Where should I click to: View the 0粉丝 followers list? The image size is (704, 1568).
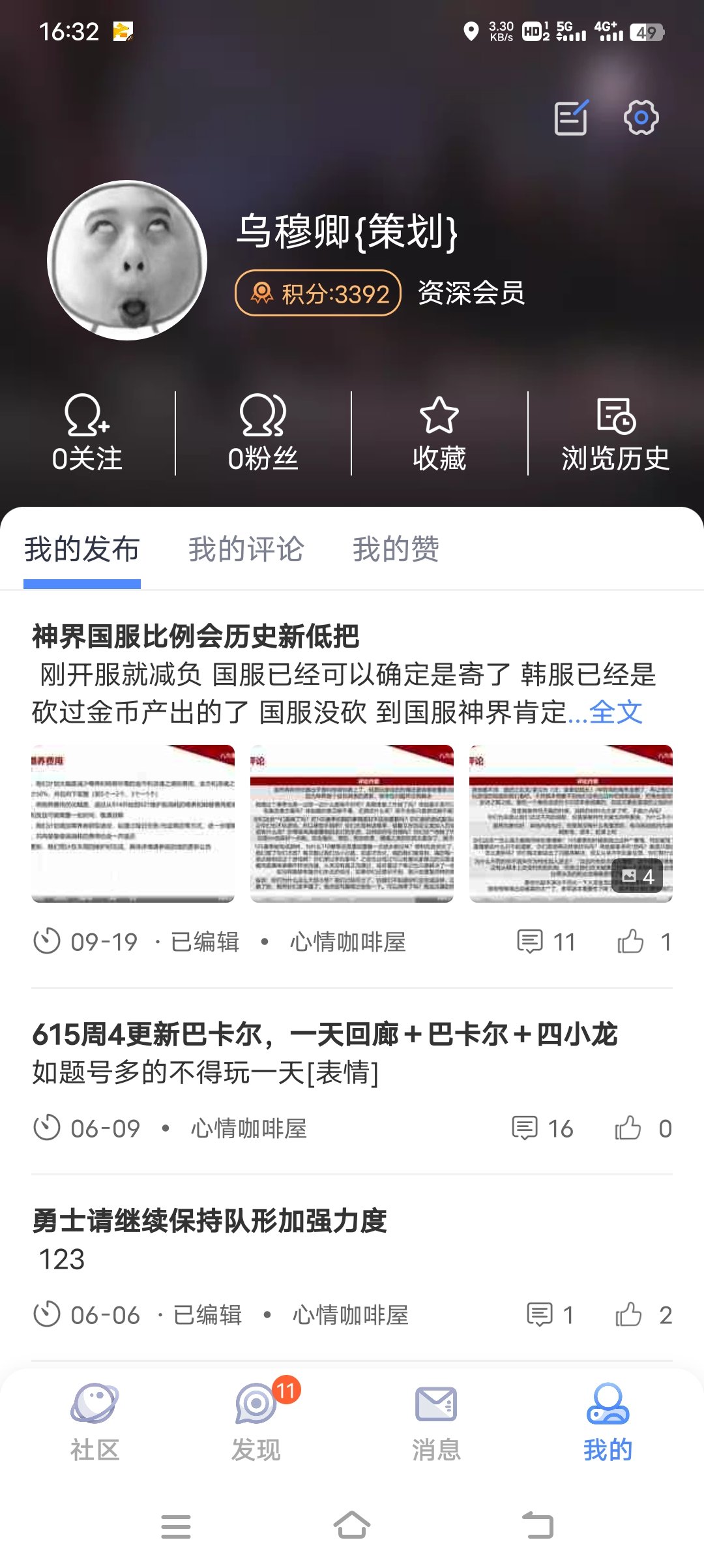pyautogui.click(x=263, y=433)
